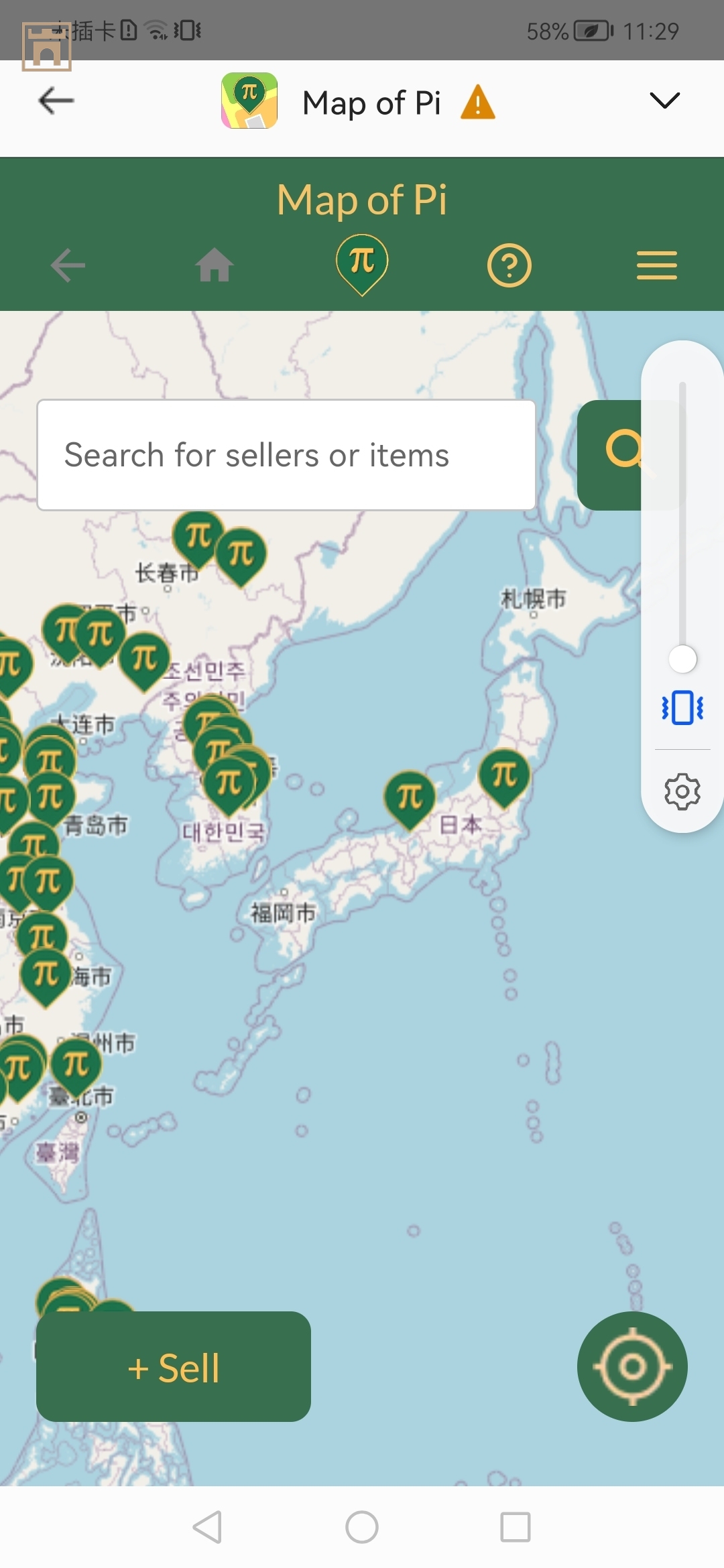The height and width of the screenshot is (1568, 724).
Task: Open the hamburger menu
Action: point(656,265)
